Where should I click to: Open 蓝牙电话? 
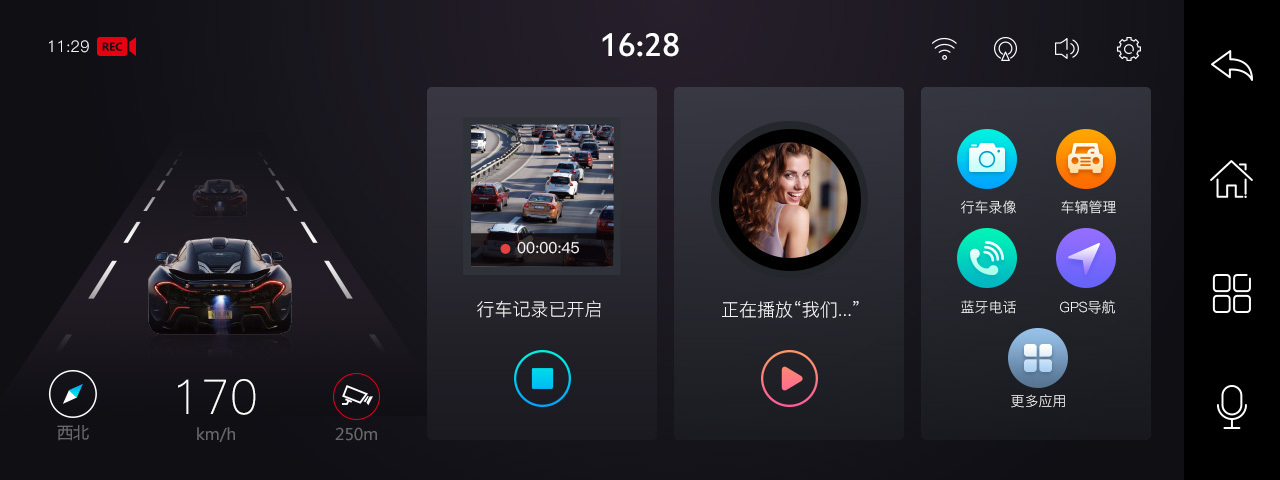pos(987,258)
